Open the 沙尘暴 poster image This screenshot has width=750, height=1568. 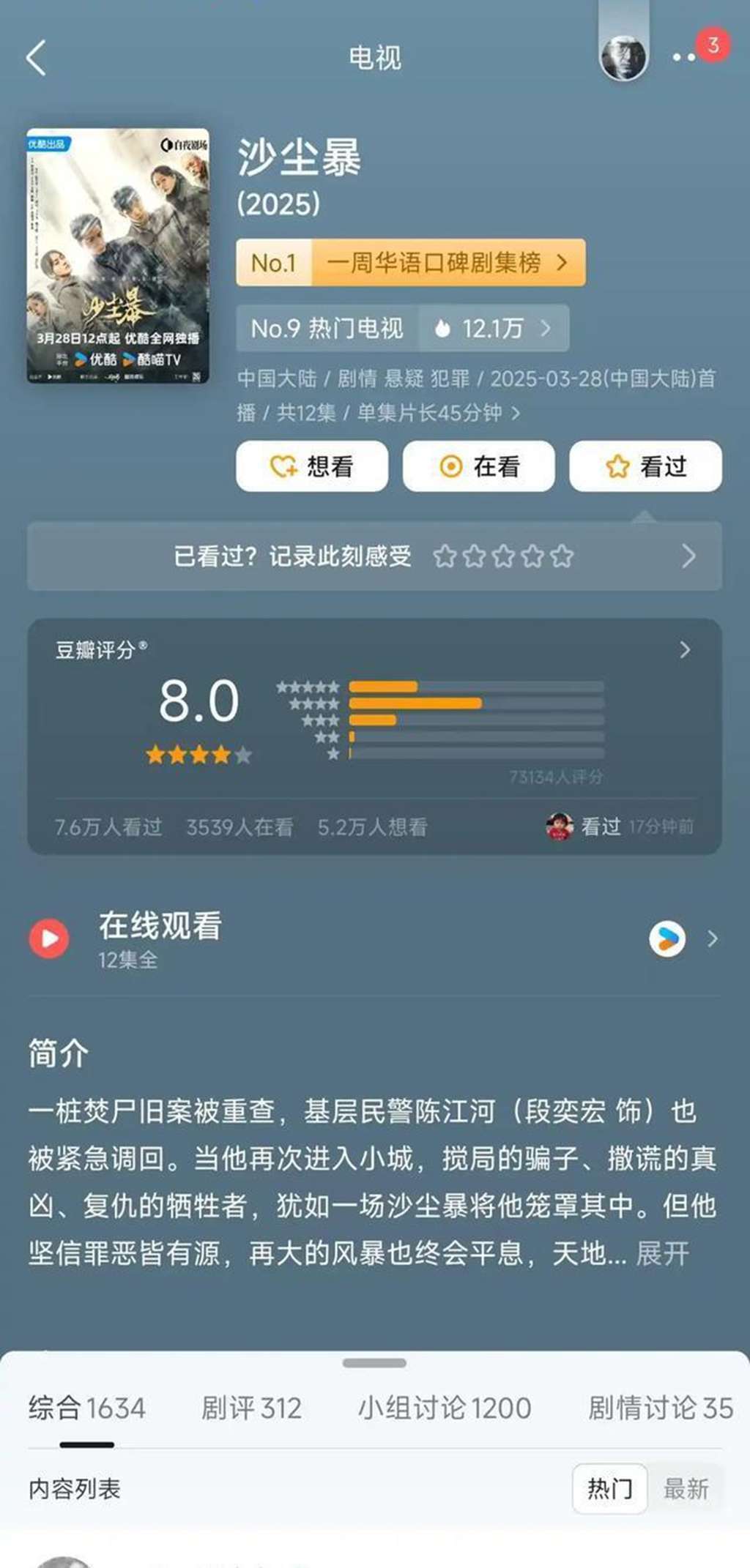[118, 255]
